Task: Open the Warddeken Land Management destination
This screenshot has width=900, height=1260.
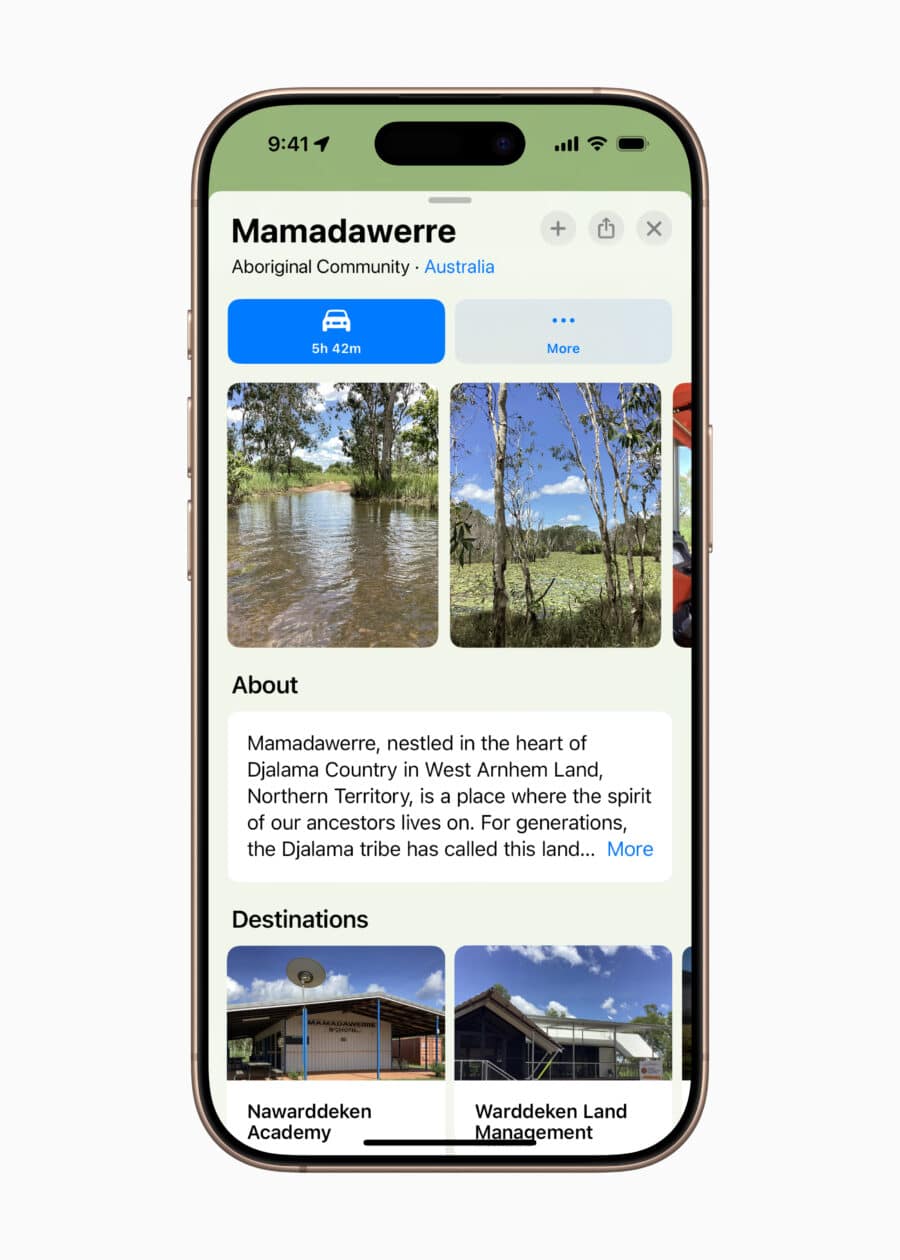Action: tap(563, 1040)
